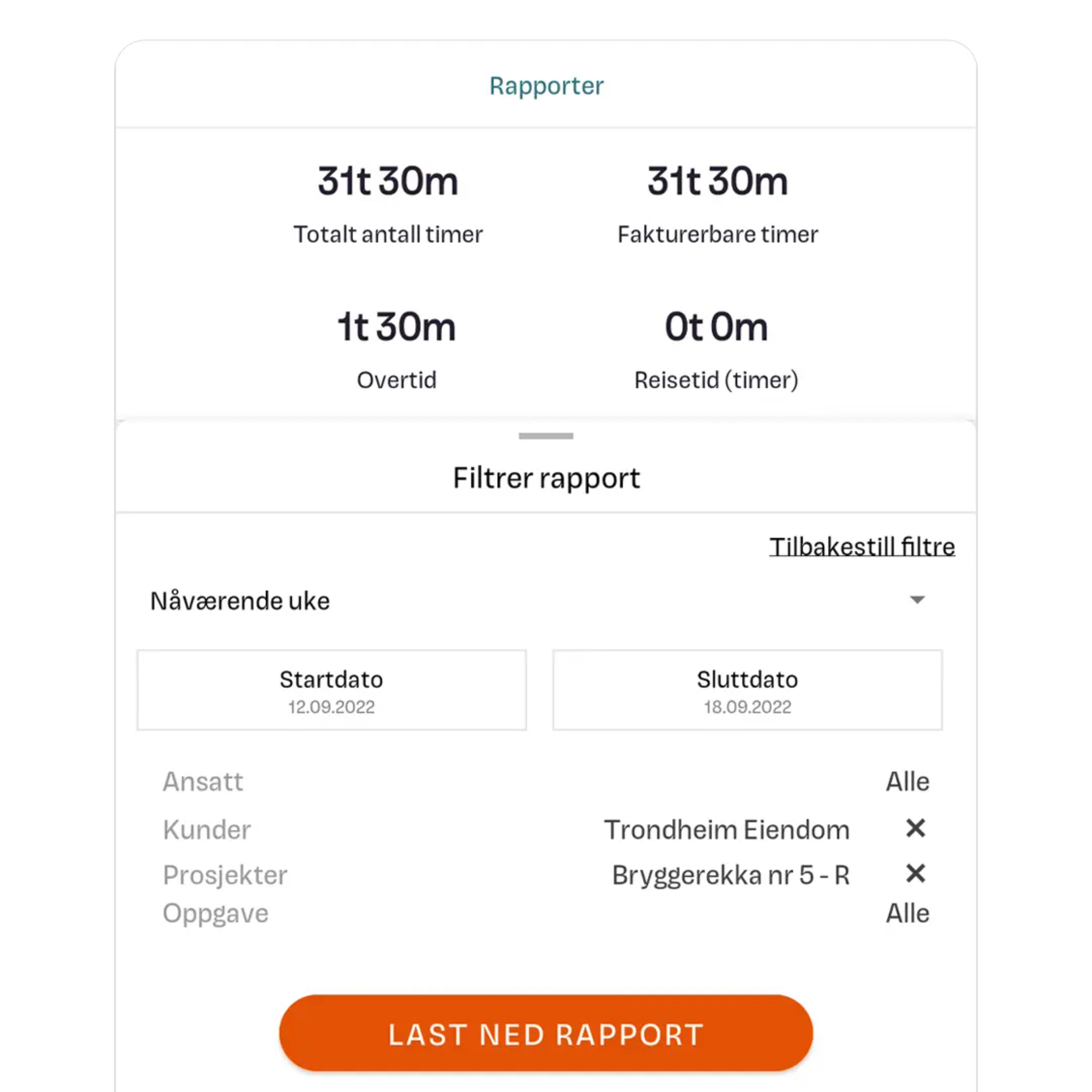The image size is (1092, 1092).
Task: Download report with Last ned rapport
Action: (x=546, y=1033)
